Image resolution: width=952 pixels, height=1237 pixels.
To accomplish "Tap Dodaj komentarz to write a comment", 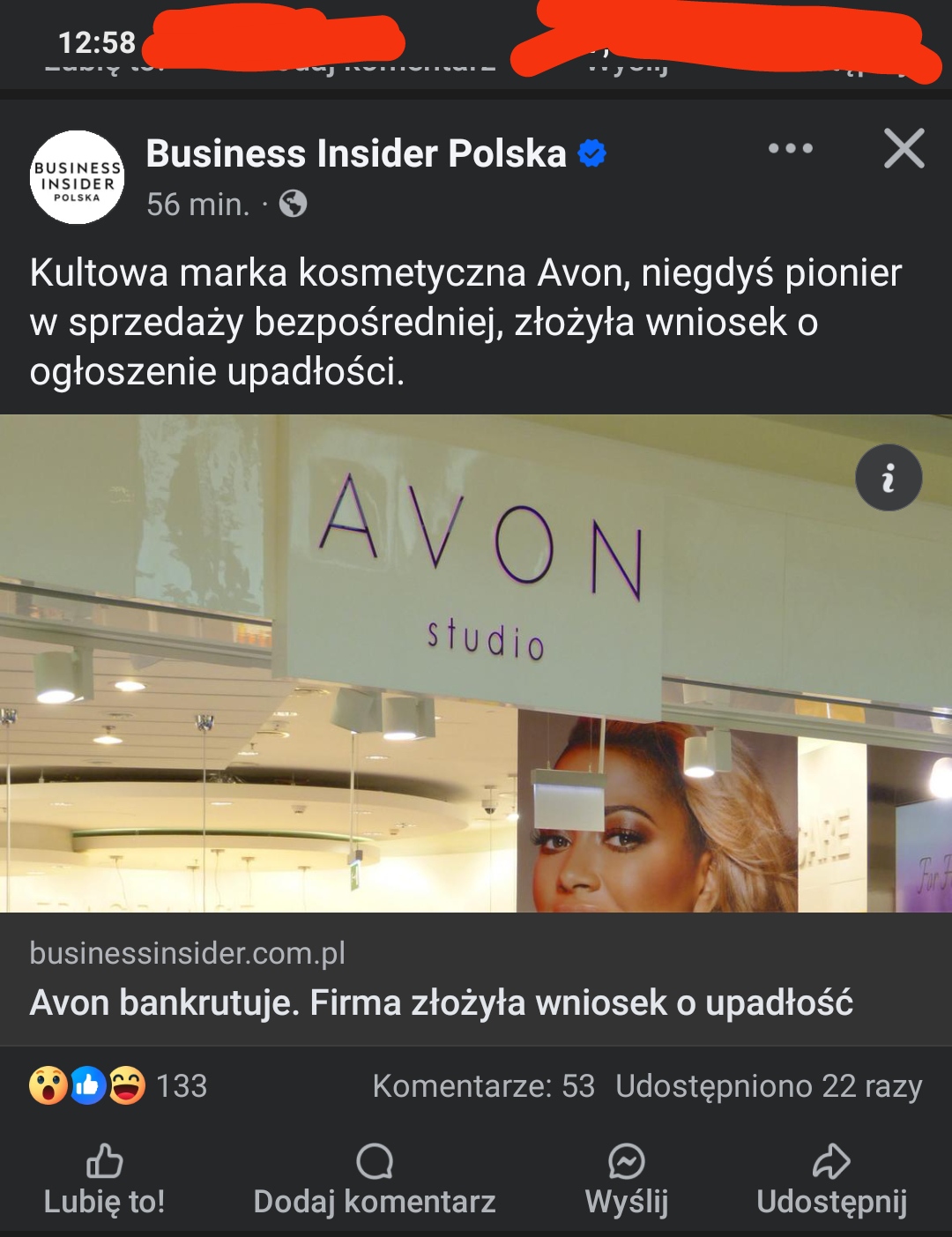I will click(x=375, y=1180).
